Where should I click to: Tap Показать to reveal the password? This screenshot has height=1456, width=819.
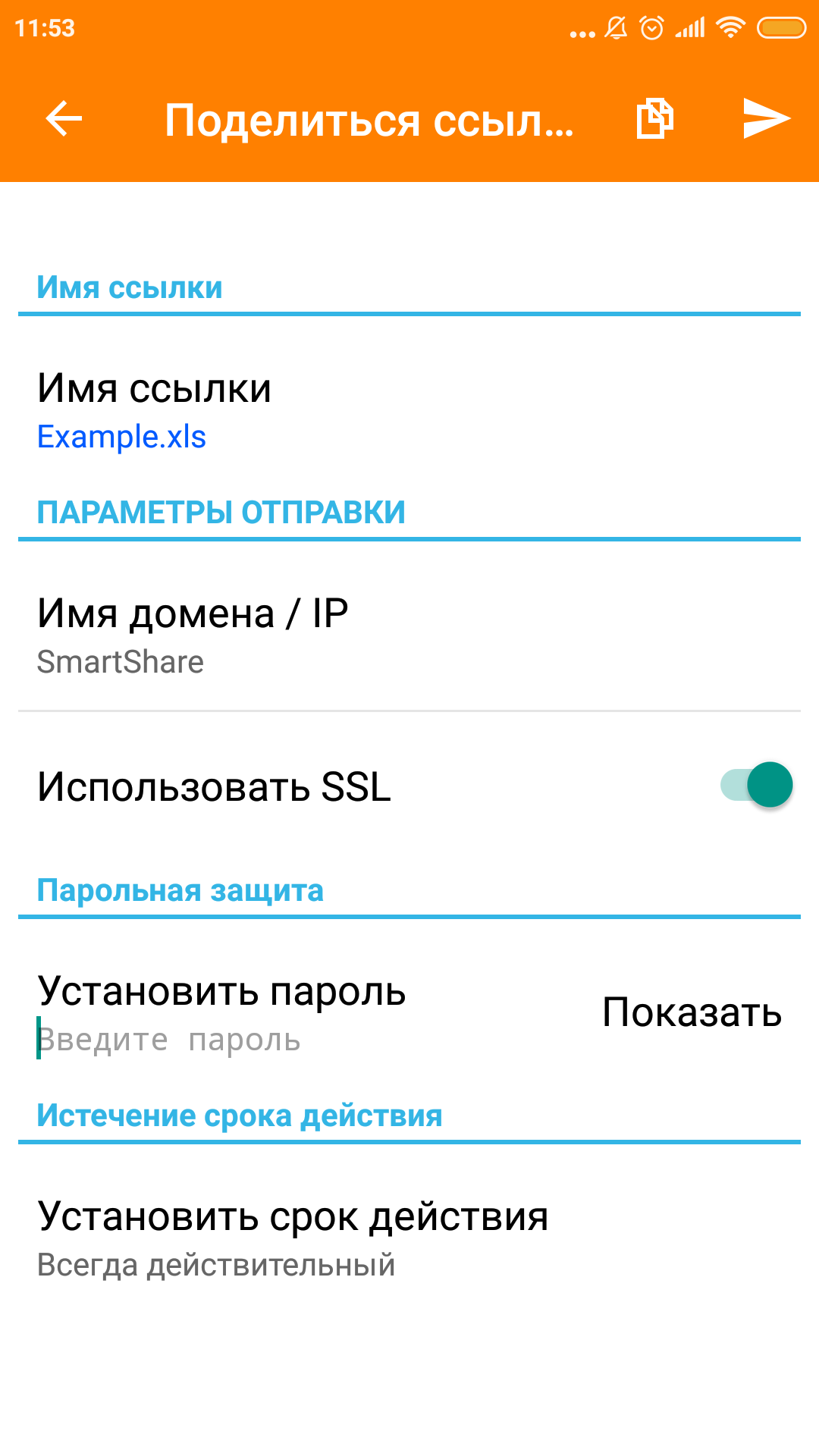point(692,1012)
